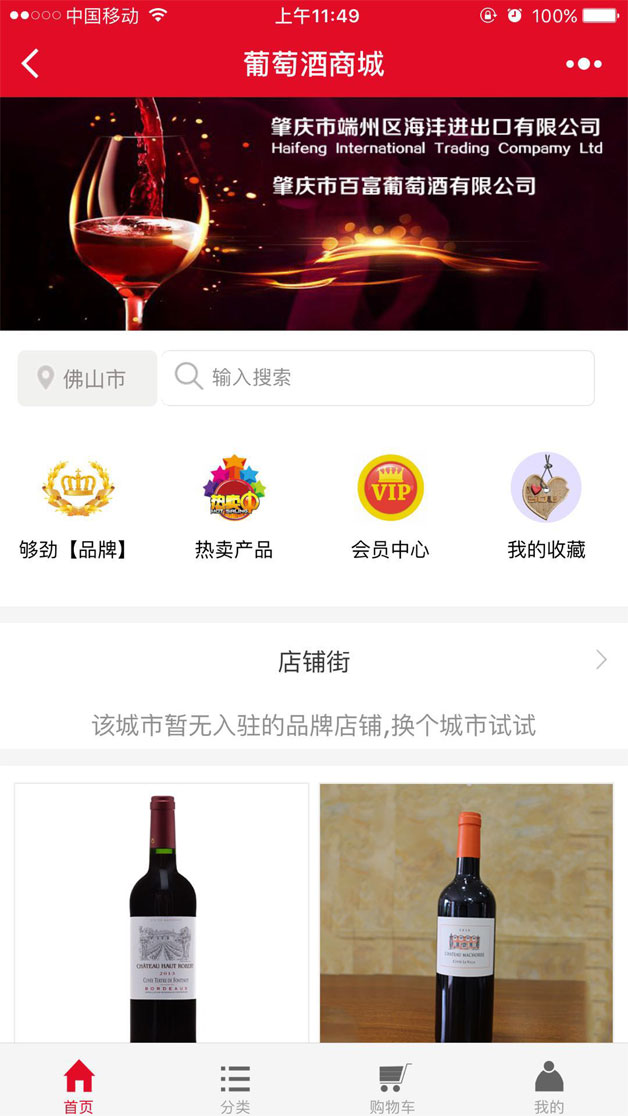
Task: Switch to the 分类 categories tab
Action: coord(235,1086)
